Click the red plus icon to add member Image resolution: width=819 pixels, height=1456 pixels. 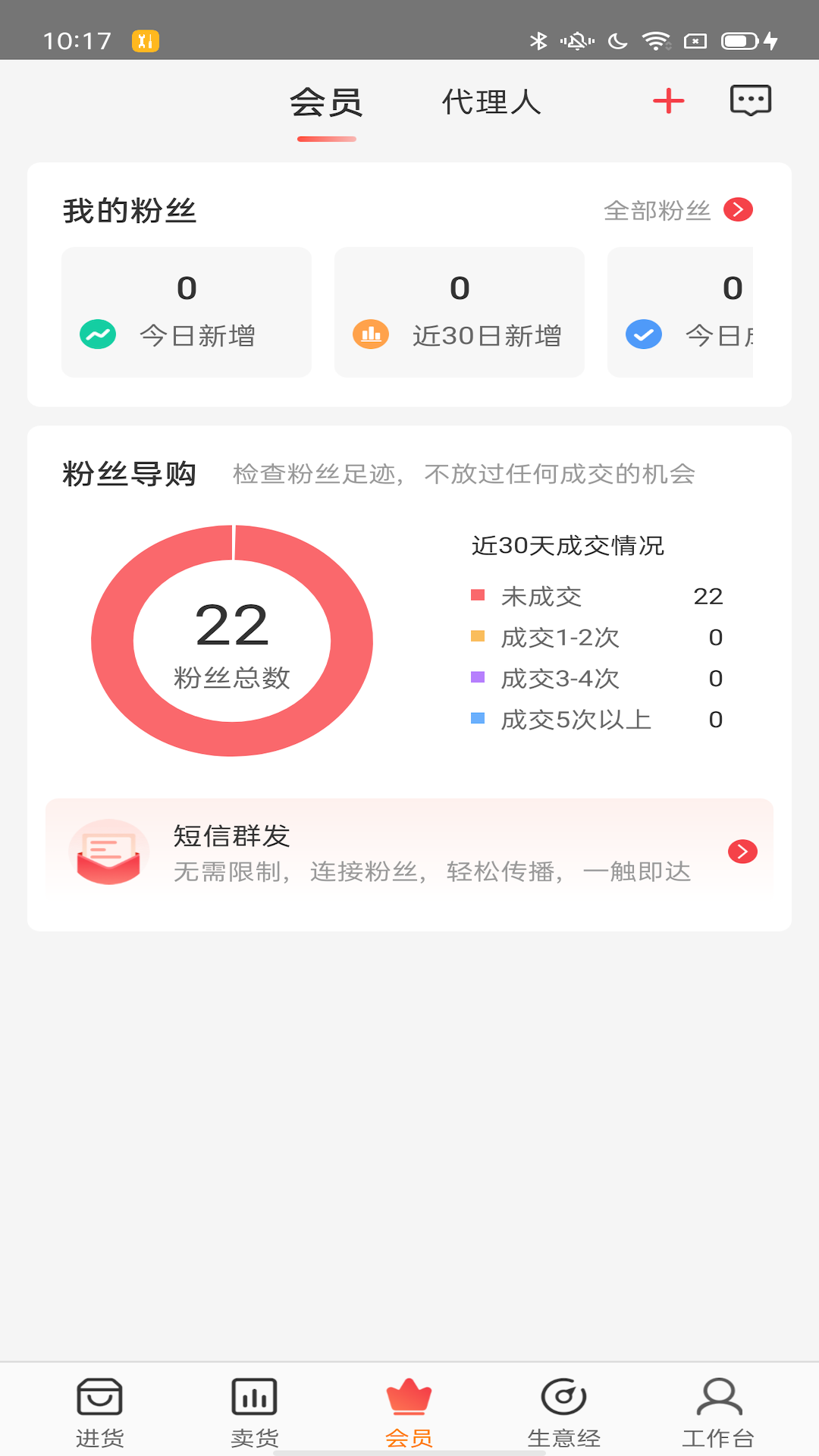click(x=667, y=100)
